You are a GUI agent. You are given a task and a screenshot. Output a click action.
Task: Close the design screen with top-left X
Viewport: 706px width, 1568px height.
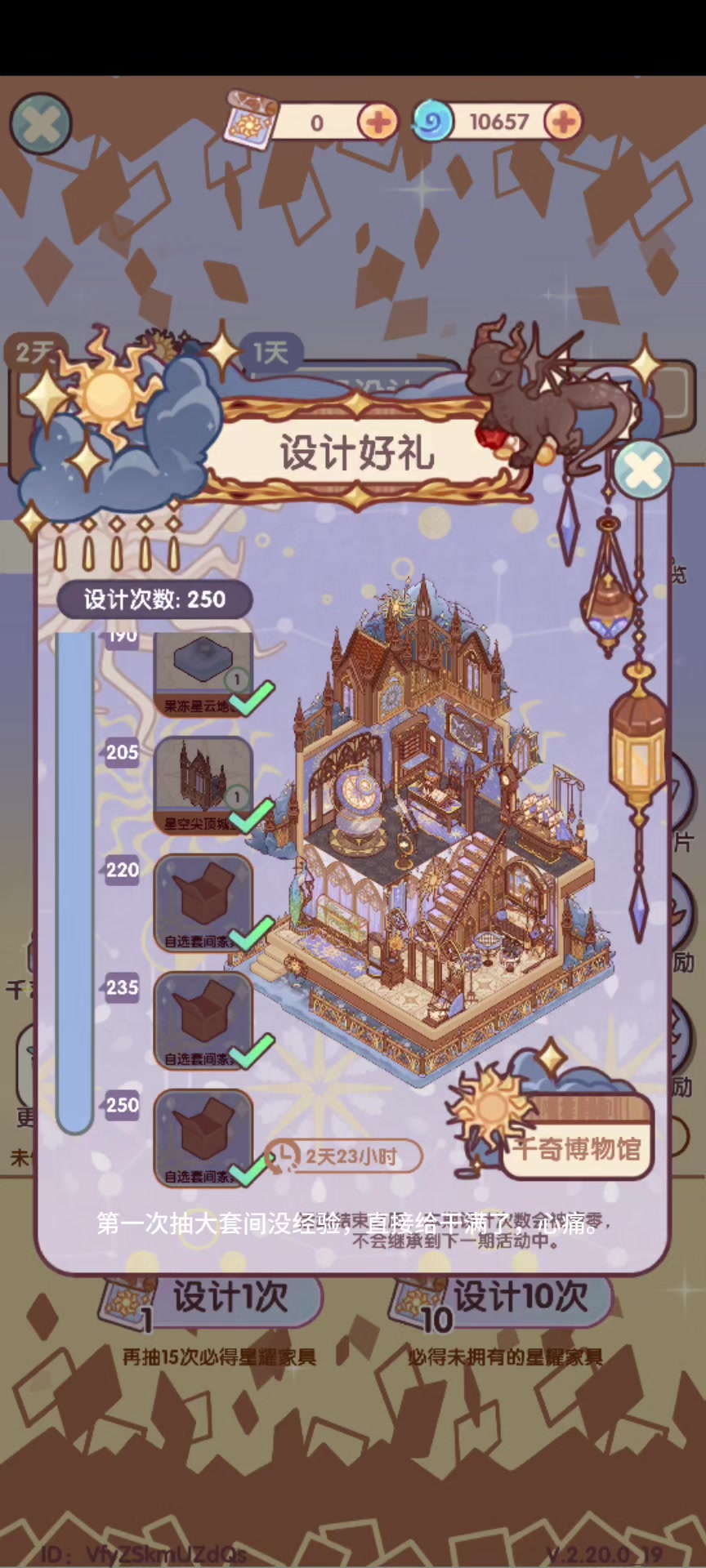coord(40,125)
